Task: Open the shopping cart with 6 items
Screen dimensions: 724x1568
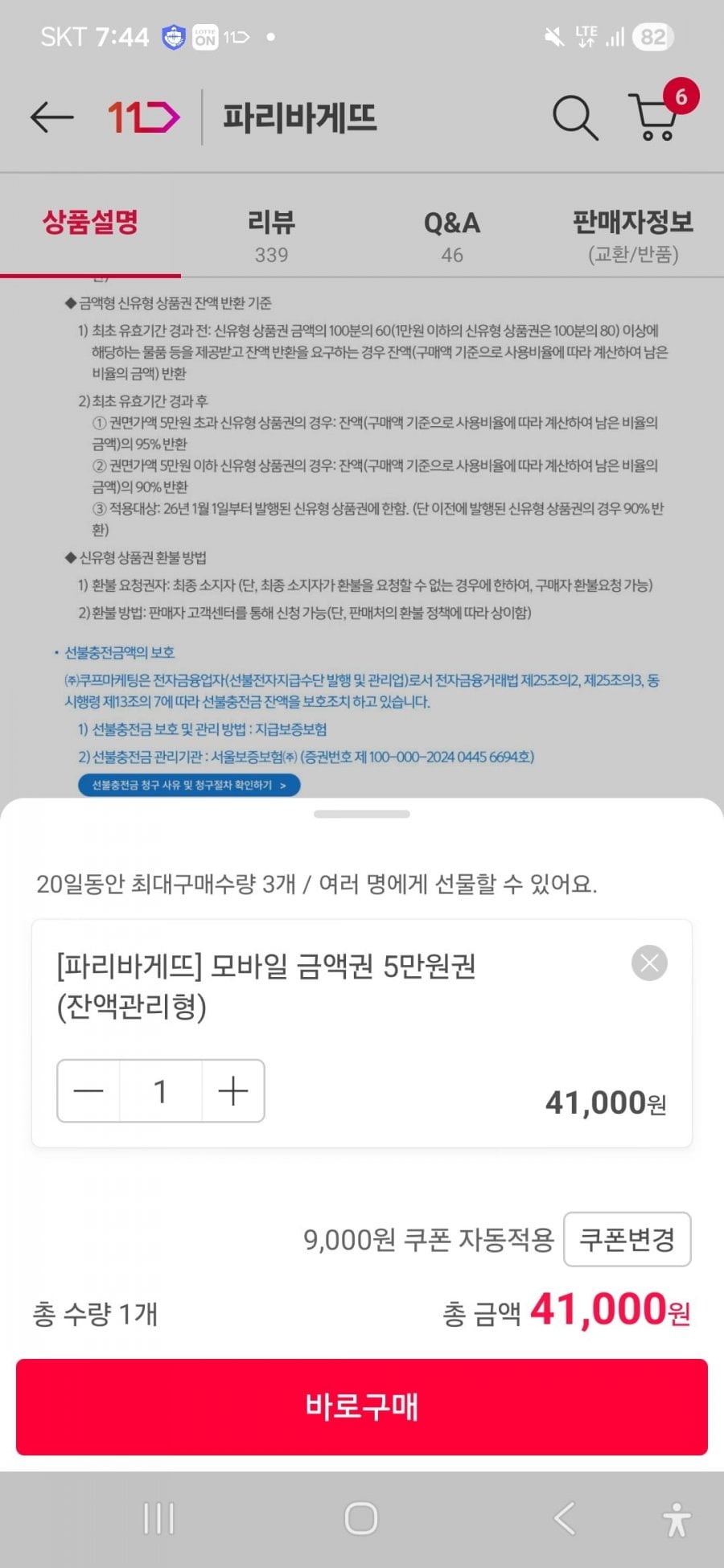Action: 656,117
